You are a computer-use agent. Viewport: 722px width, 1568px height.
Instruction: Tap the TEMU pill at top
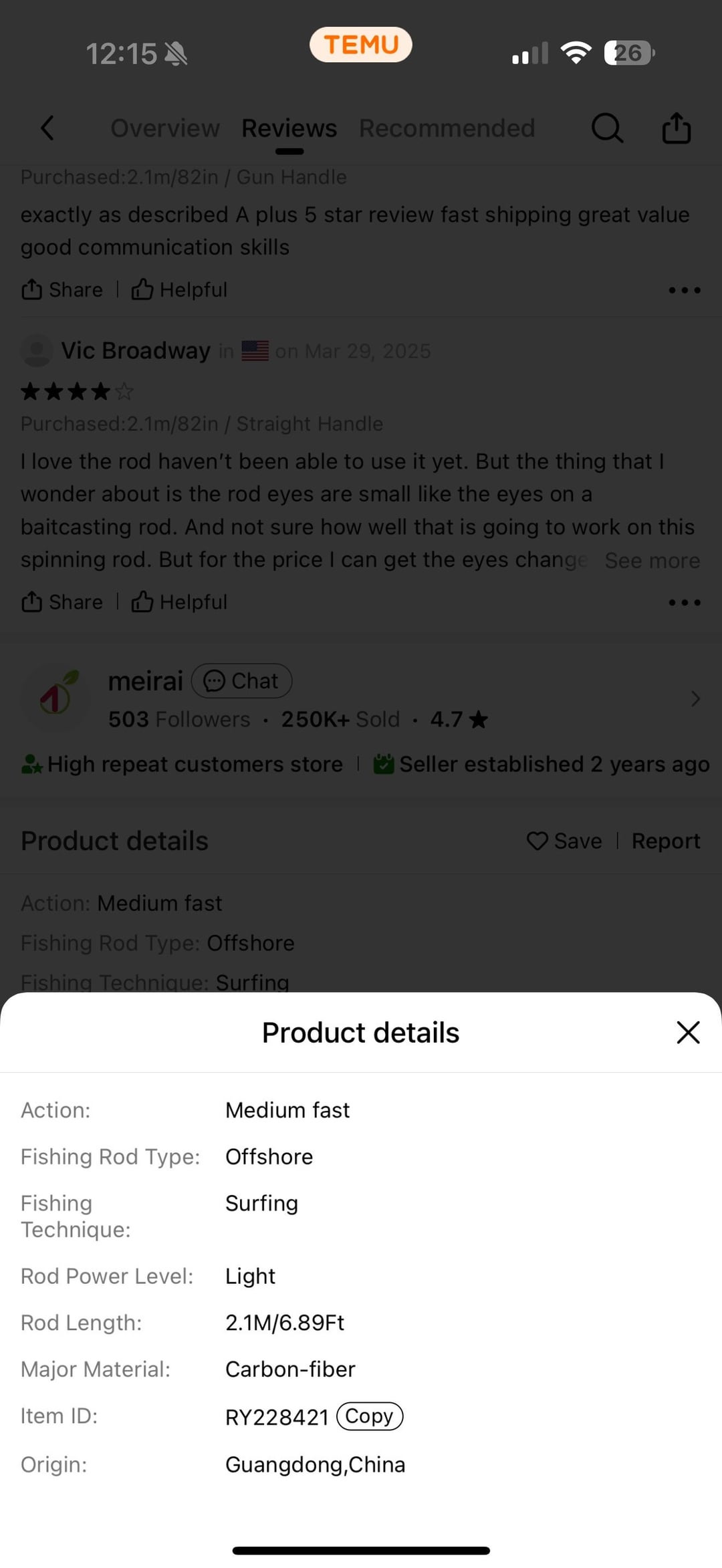pos(360,45)
